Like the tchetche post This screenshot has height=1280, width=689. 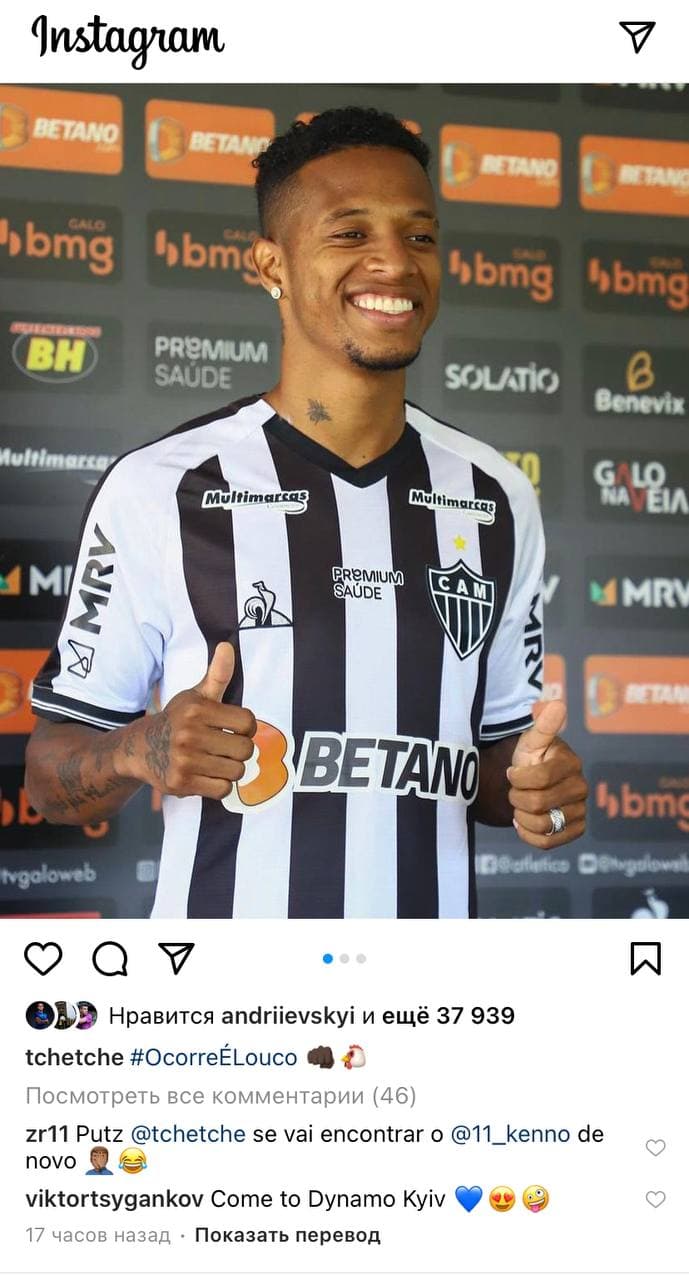(43, 958)
